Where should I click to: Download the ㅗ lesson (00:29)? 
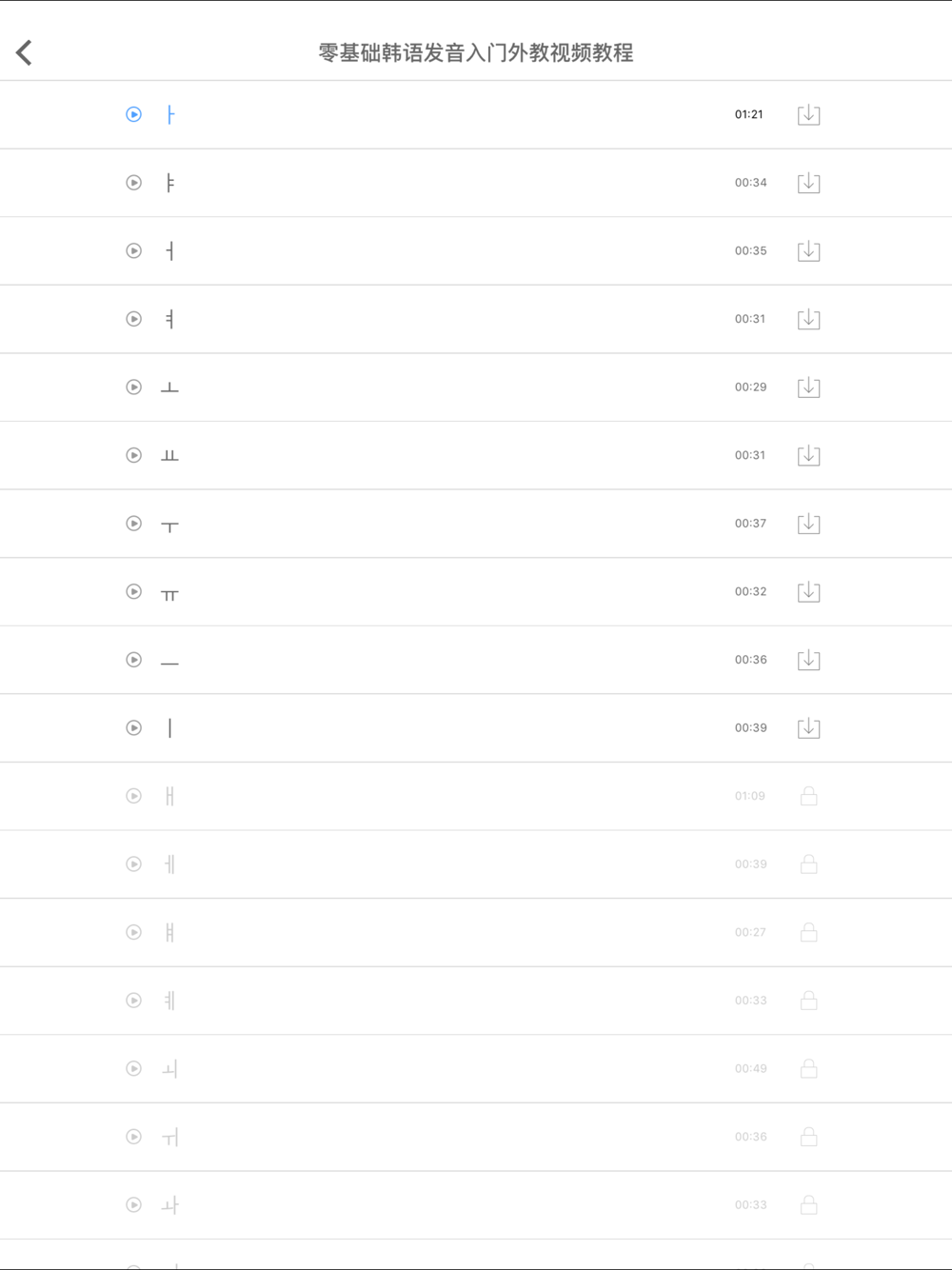click(x=808, y=387)
